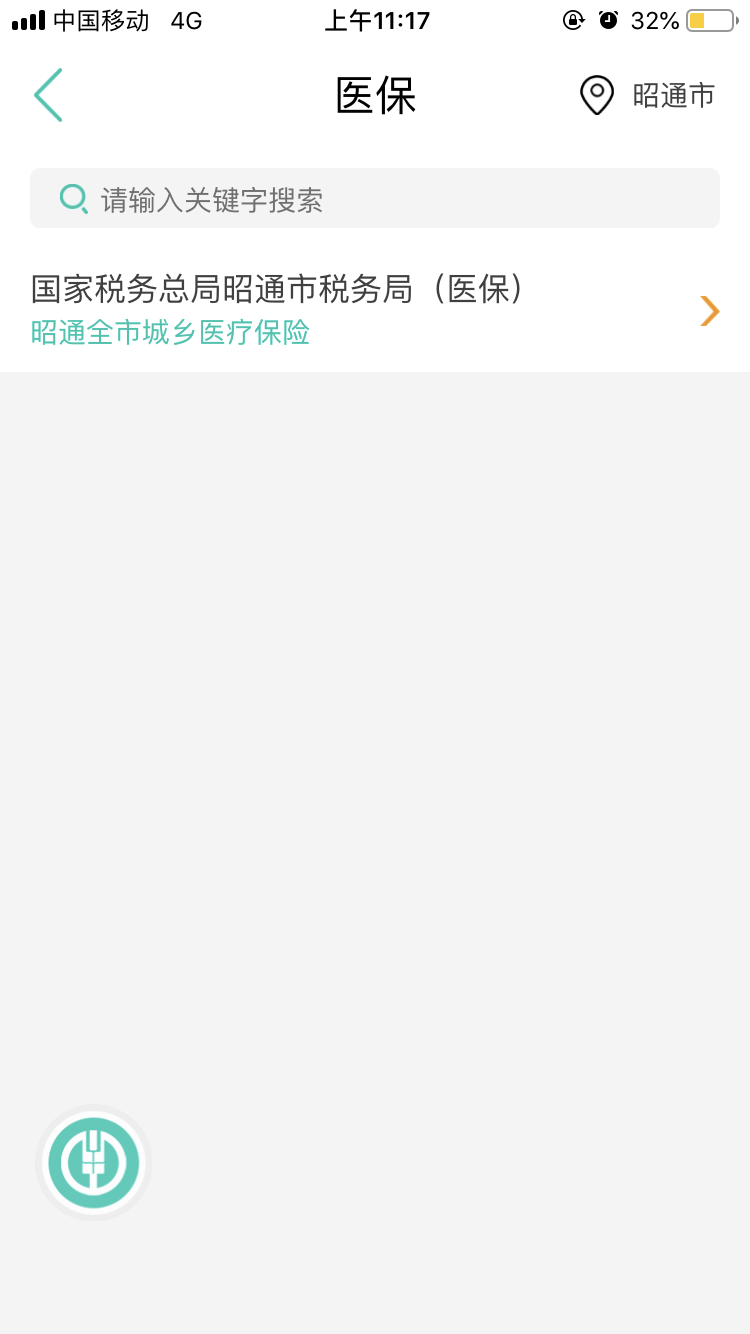Change the location from 昭通市
750x1334 pixels.
click(x=648, y=96)
